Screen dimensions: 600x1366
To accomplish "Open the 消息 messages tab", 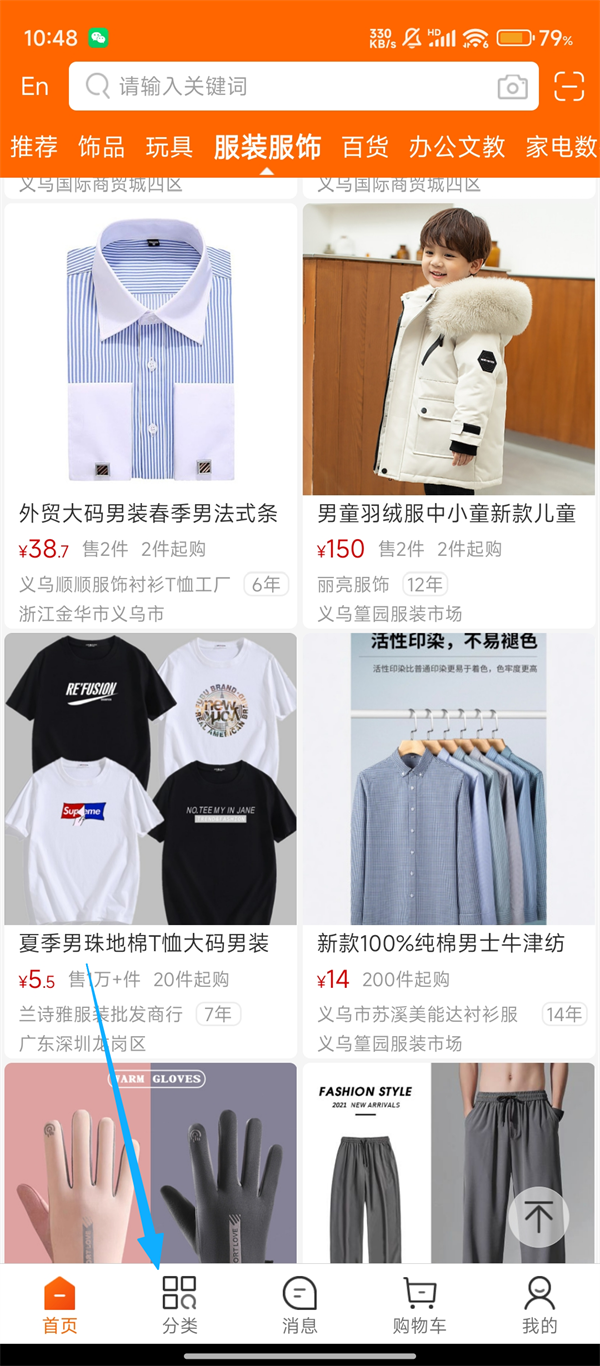I will click(x=300, y=1305).
